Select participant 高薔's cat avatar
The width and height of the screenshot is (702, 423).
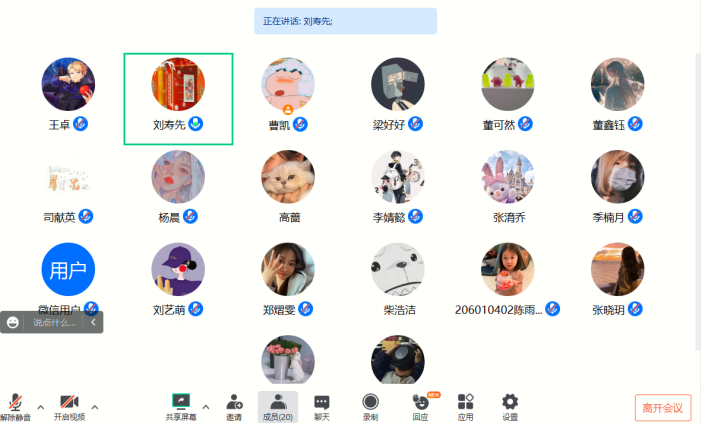point(288,178)
